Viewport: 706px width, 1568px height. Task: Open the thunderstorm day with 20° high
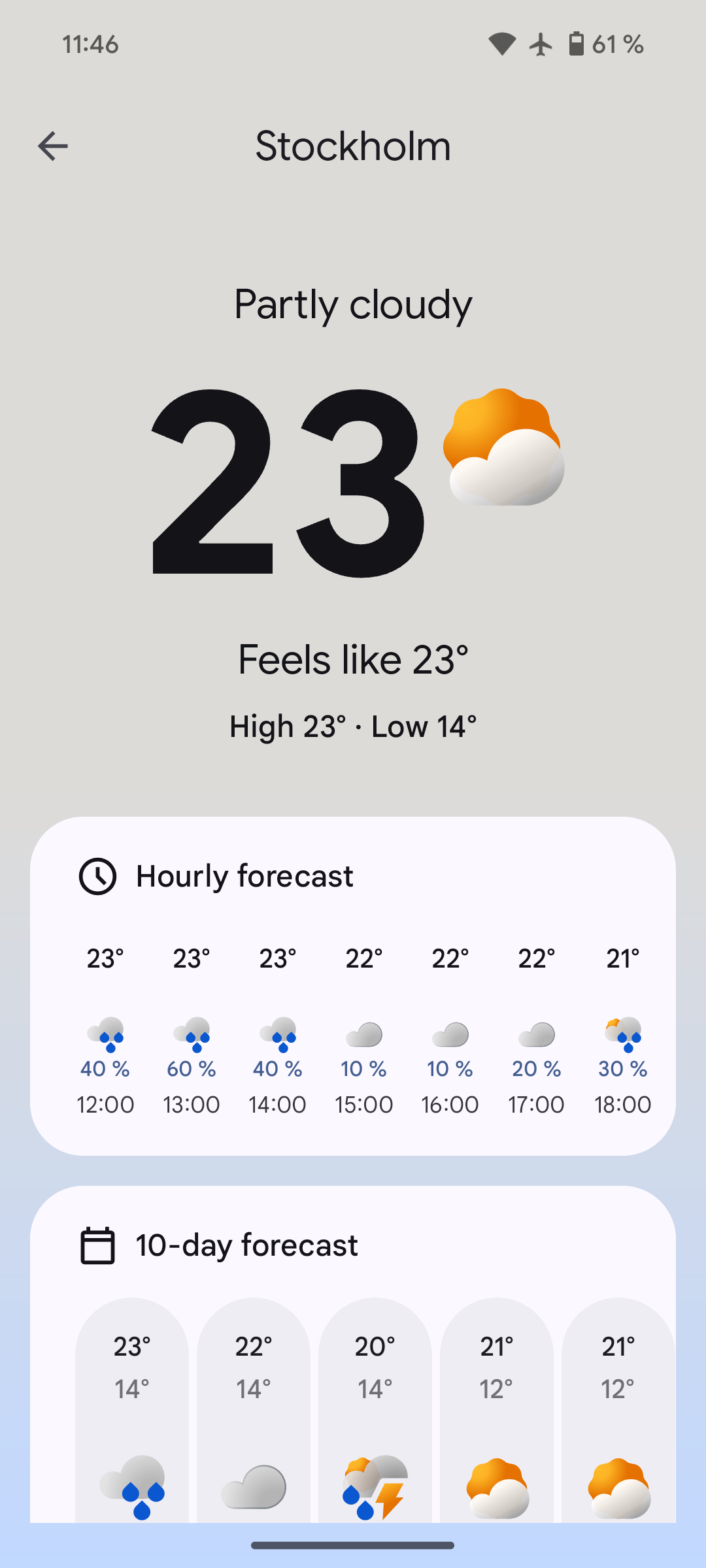(375, 1410)
